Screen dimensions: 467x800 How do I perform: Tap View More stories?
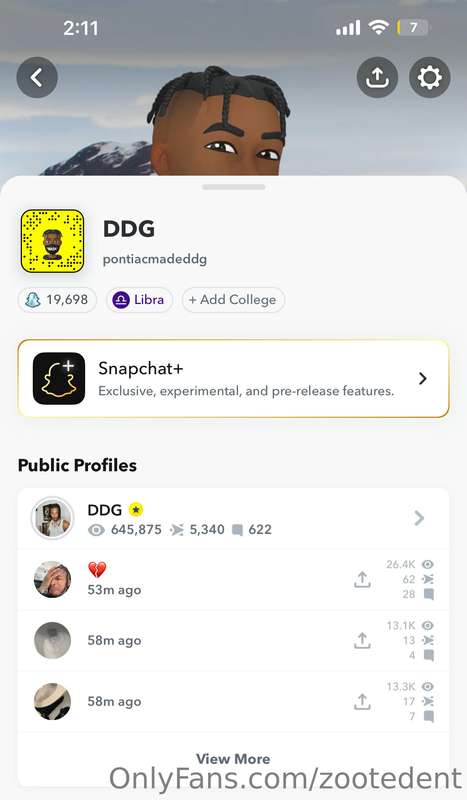(233, 759)
